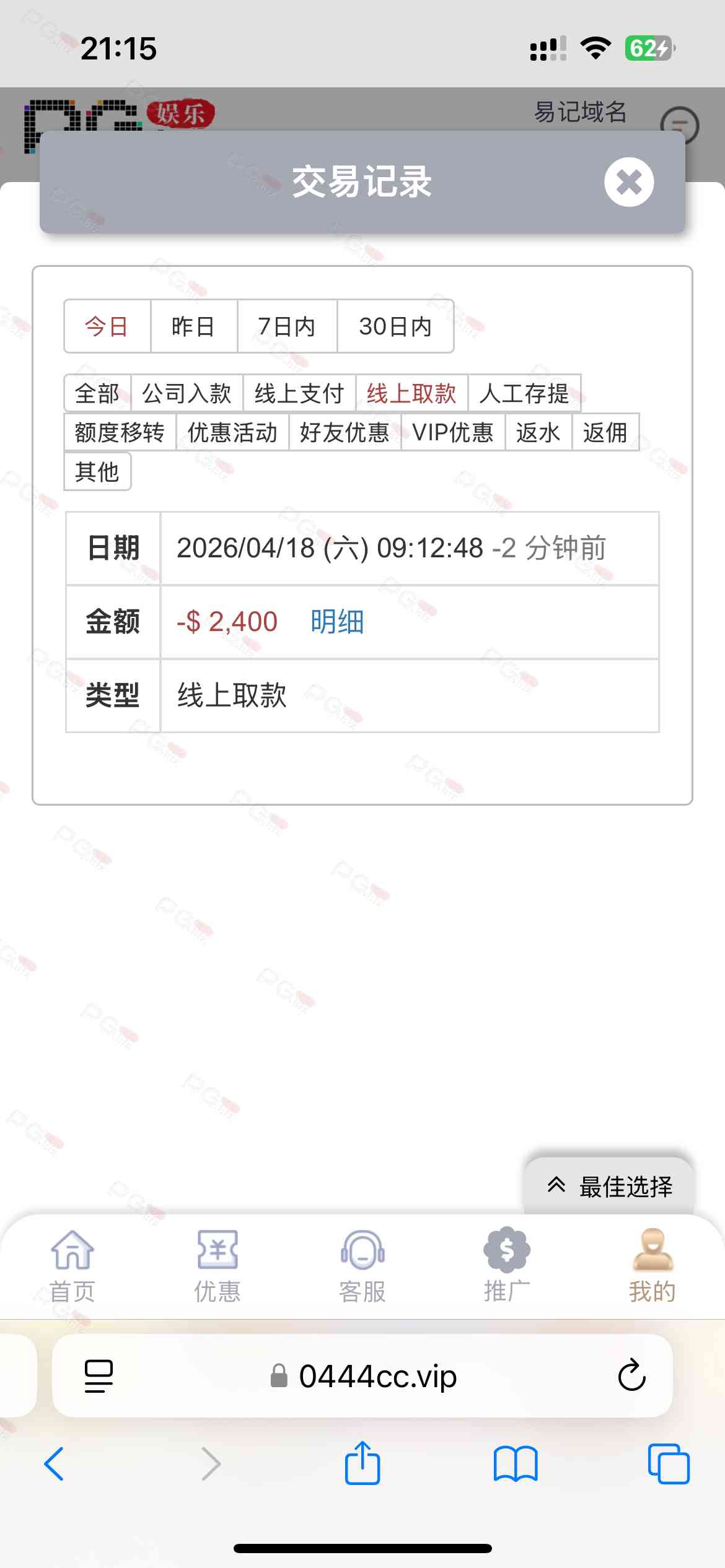725x1568 pixels.
Task: Reload the page in Safari
Action: click(631, 1376)
